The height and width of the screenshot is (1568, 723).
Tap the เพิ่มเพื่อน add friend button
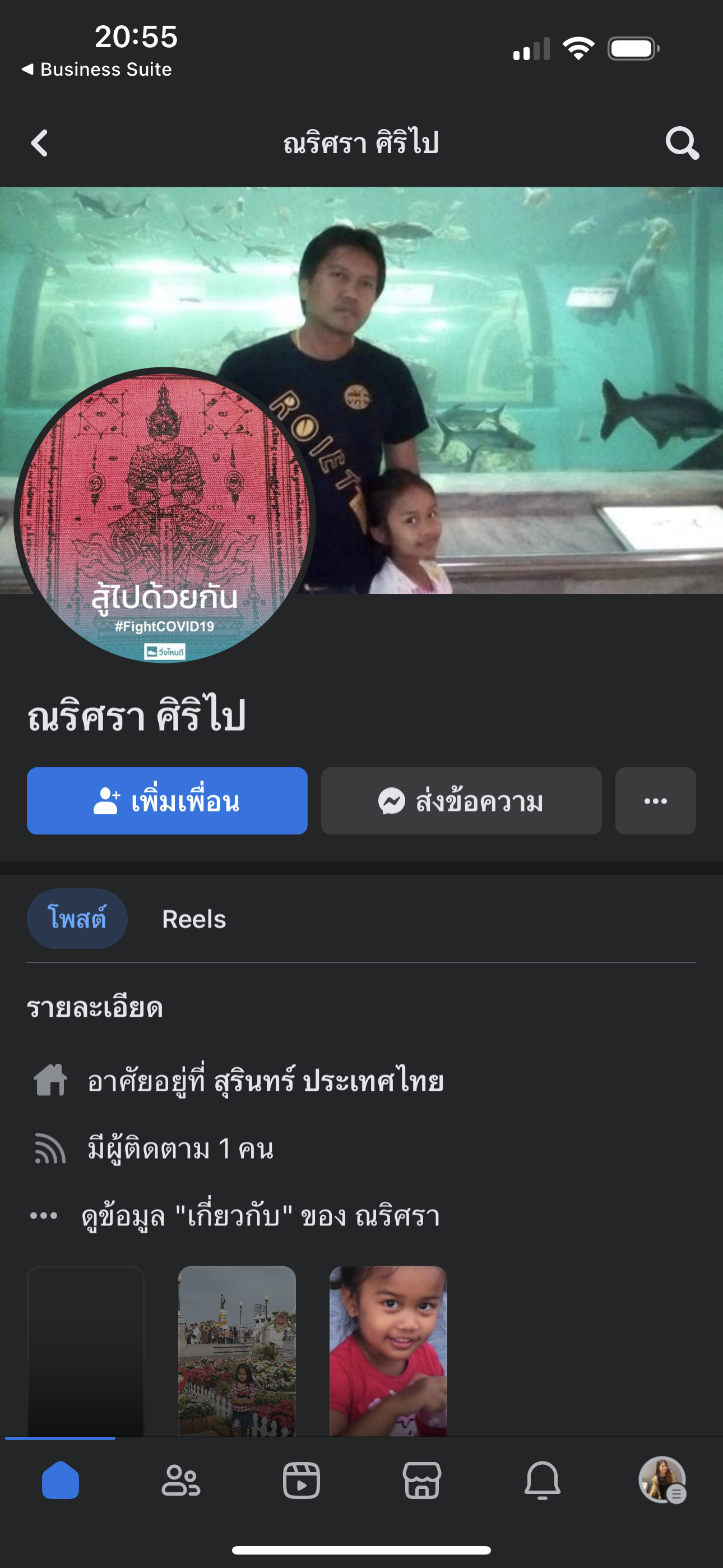tap(167, 800)
